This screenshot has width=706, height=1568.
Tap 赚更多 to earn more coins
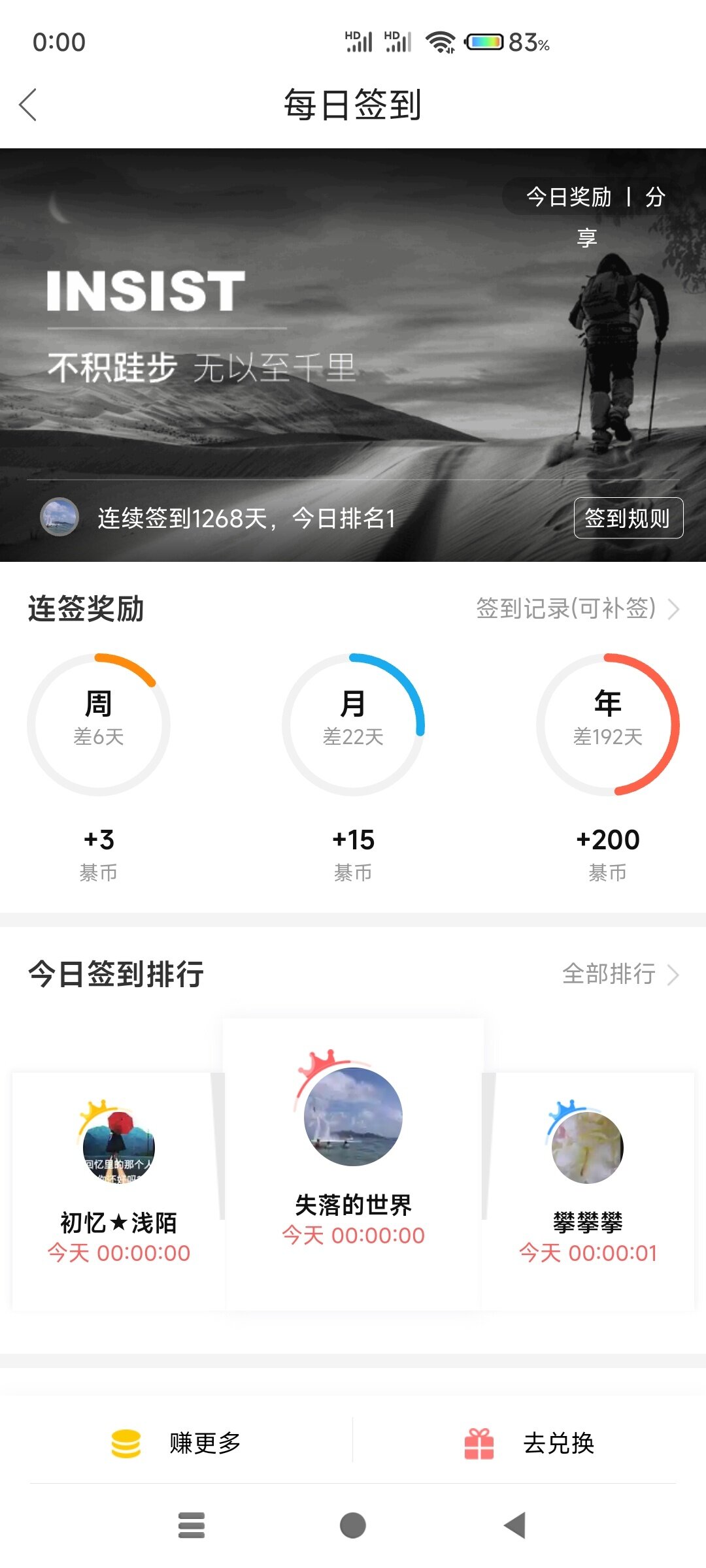pyautogui.click(x=176, y=1443)
